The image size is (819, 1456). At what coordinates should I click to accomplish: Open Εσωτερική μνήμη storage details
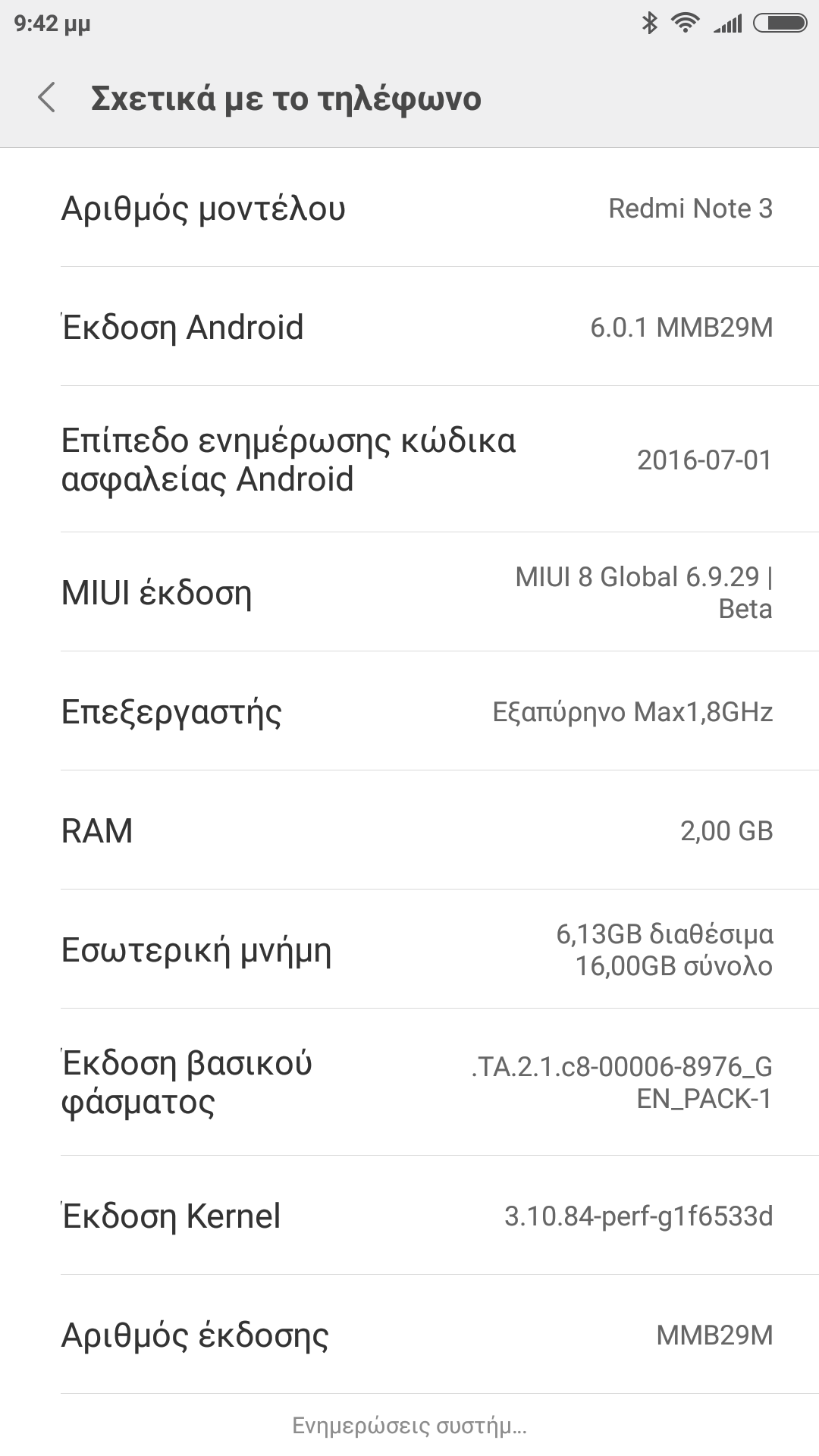click(409, 949)
